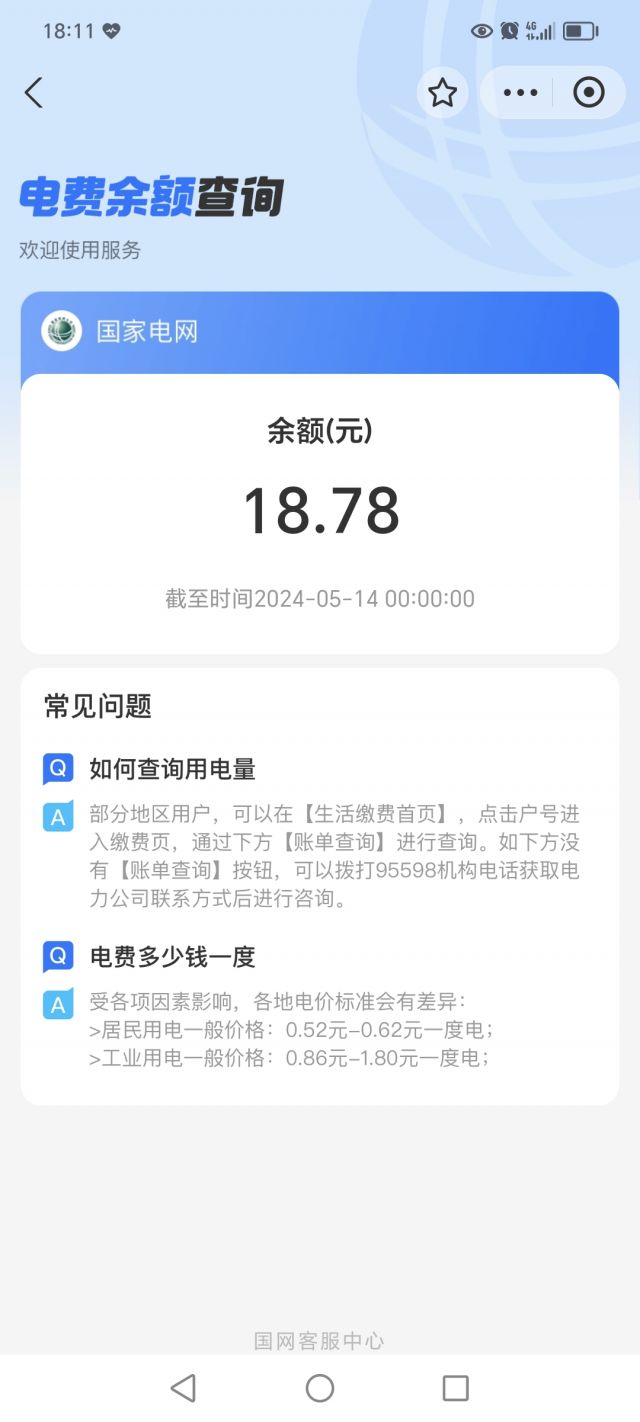640x1422 pixels.
Task: Go back using the top-left arrow
Action: click(34, 93)
